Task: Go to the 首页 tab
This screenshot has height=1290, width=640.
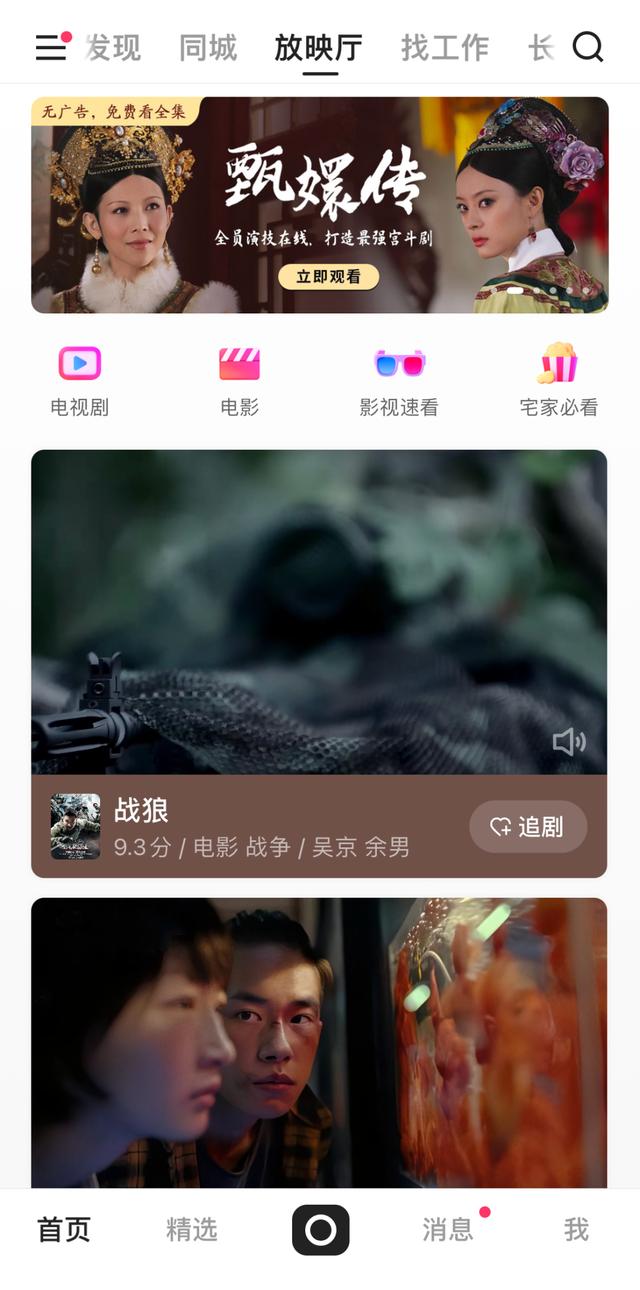Action: 64,1229
